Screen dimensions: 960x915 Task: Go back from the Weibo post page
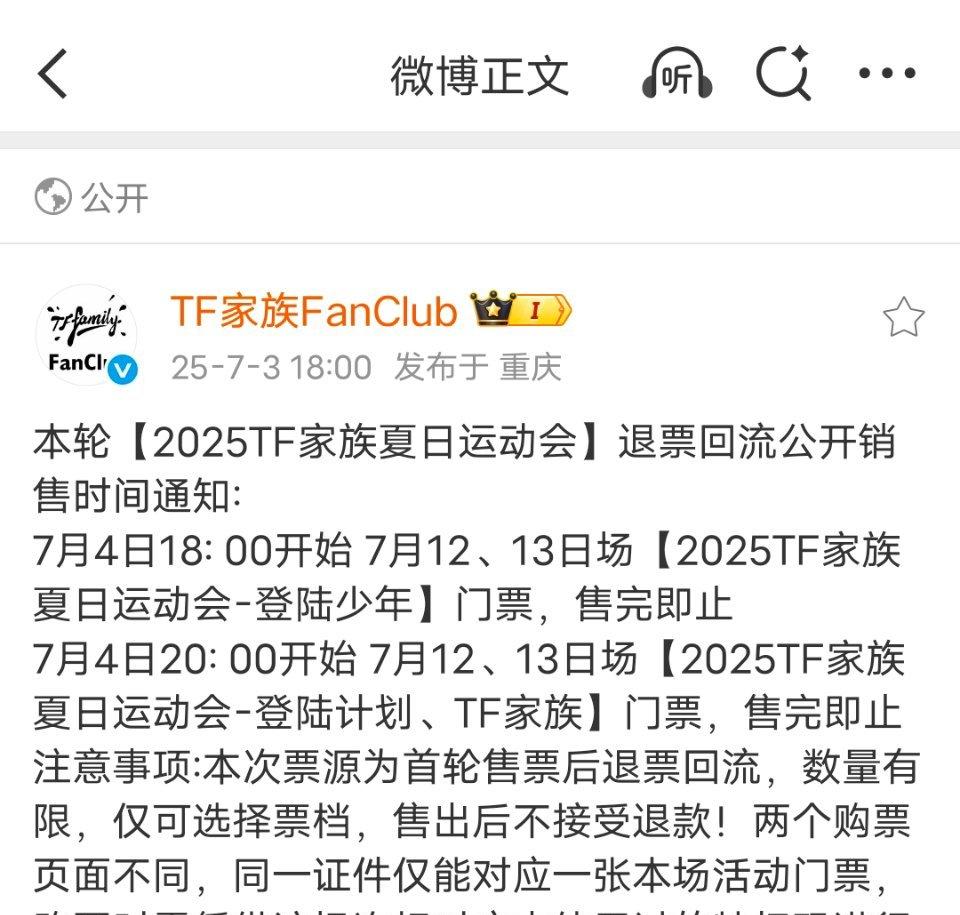(52, 75)
